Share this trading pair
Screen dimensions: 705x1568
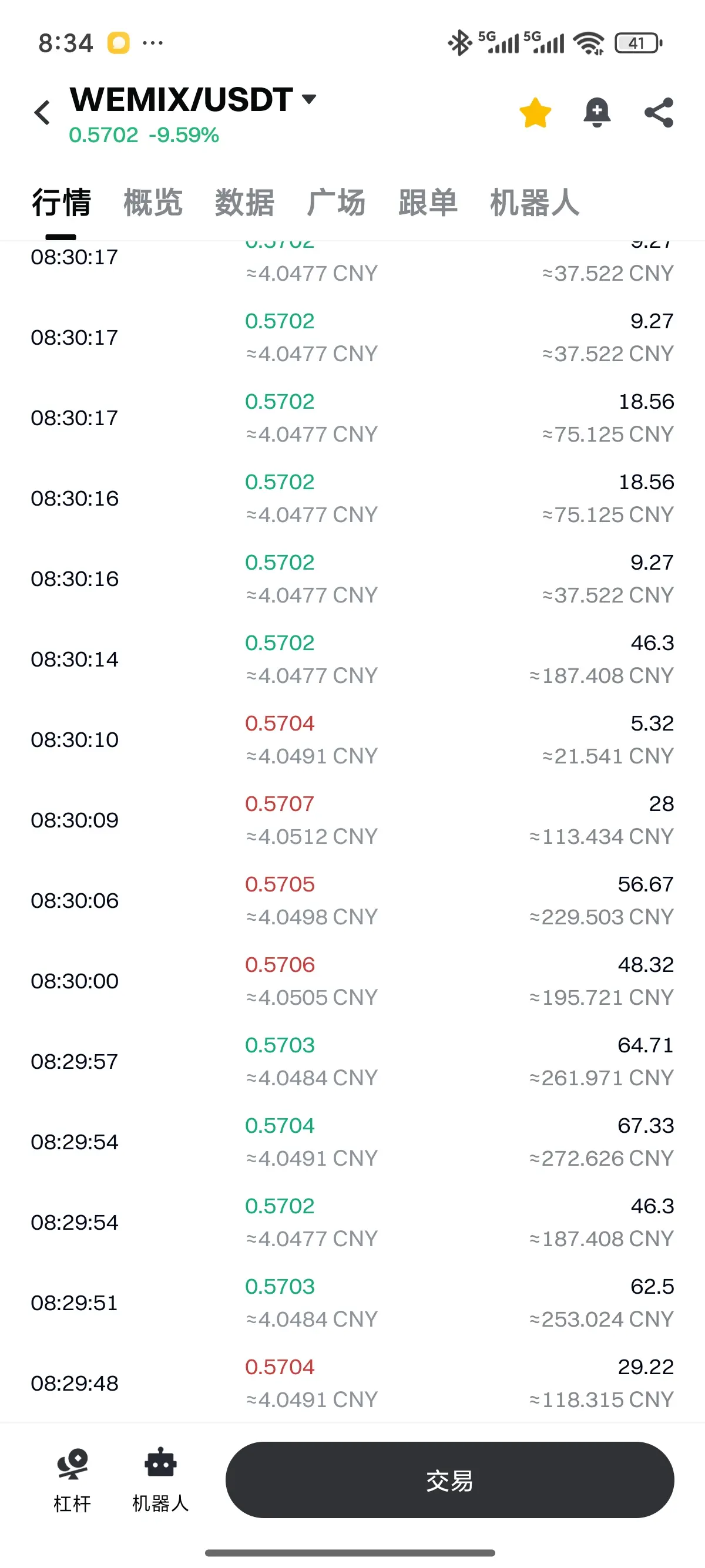(659, 113)
